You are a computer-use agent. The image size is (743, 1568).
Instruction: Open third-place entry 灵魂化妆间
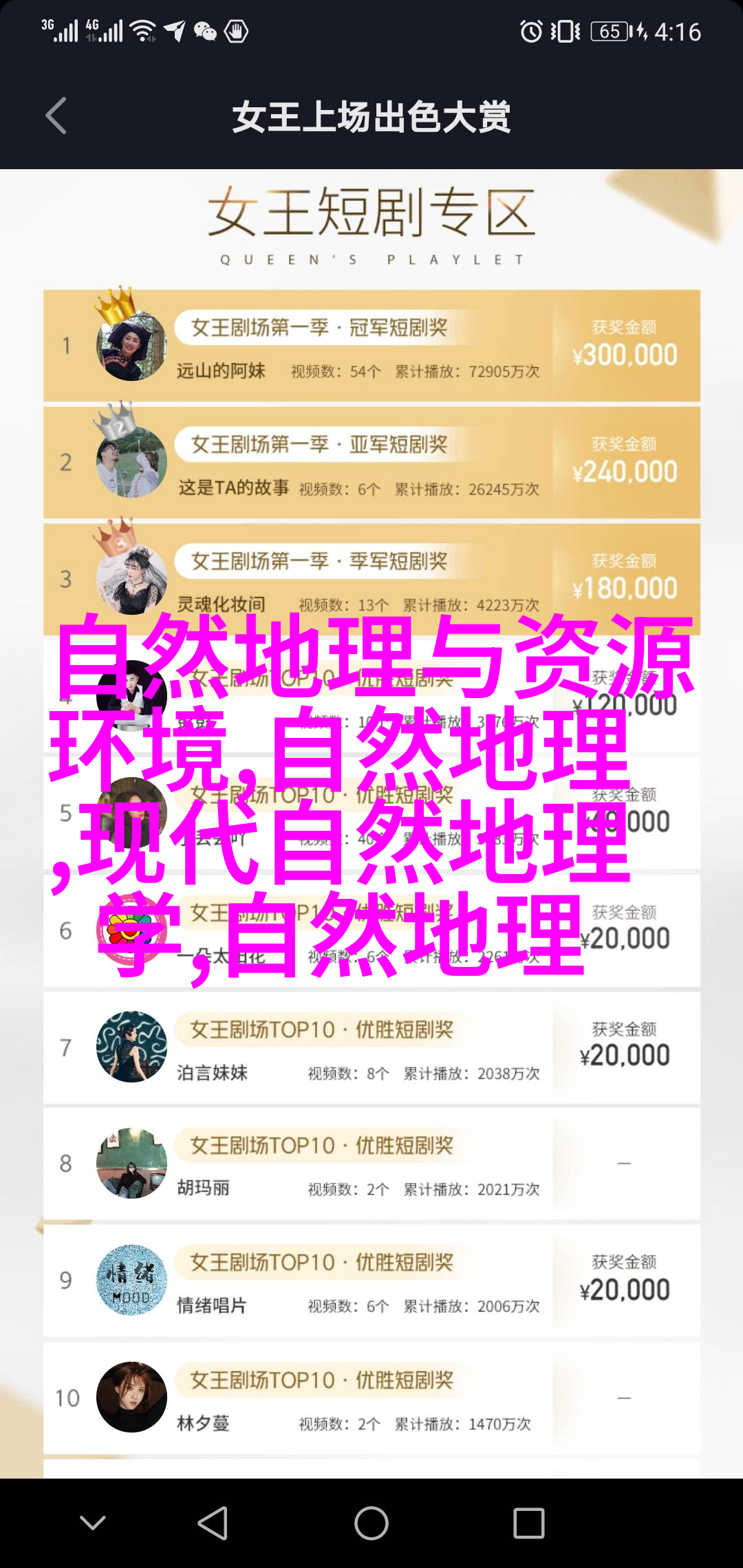coord(221,604)
